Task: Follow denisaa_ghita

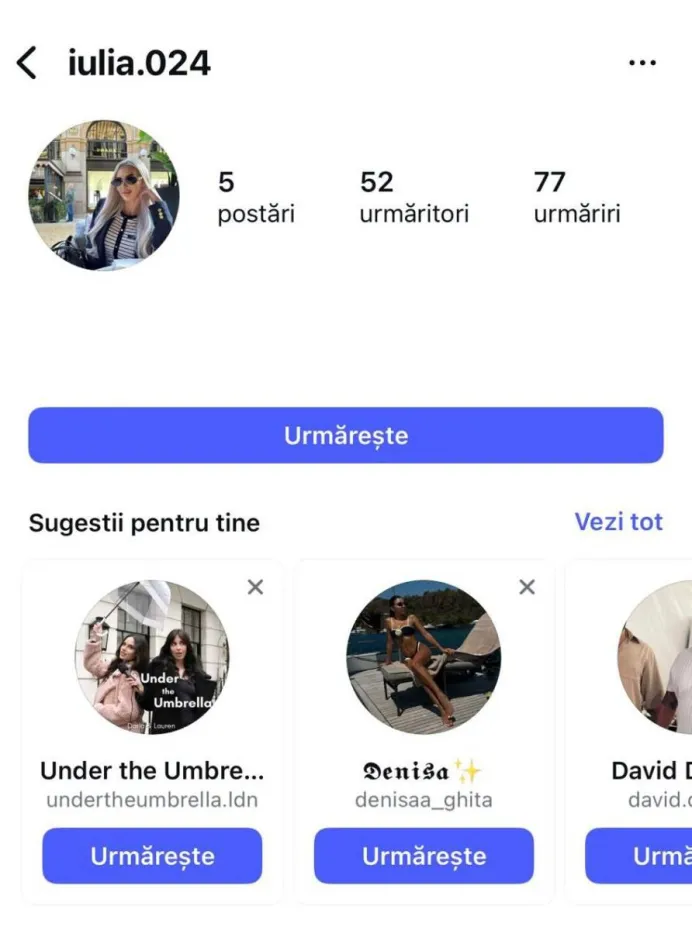Action: point(424,856)
